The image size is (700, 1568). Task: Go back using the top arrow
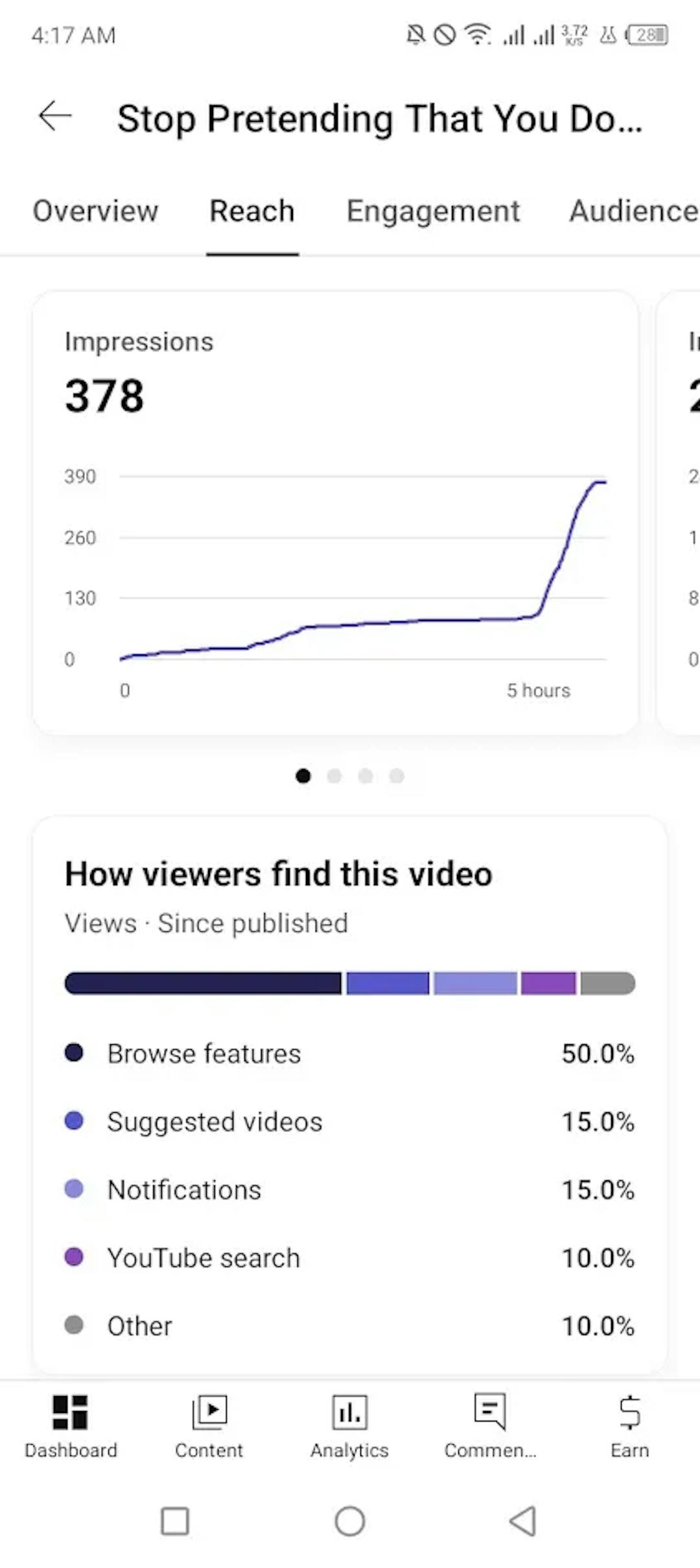55,117
